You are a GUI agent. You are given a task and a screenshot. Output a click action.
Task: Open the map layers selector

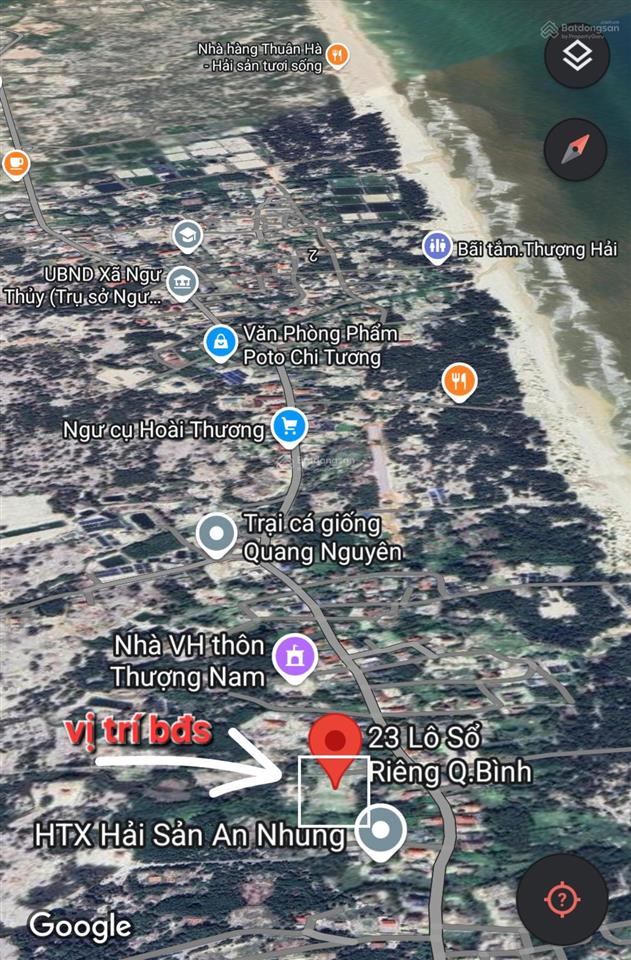pyautogui.click(x=577, y=57)
